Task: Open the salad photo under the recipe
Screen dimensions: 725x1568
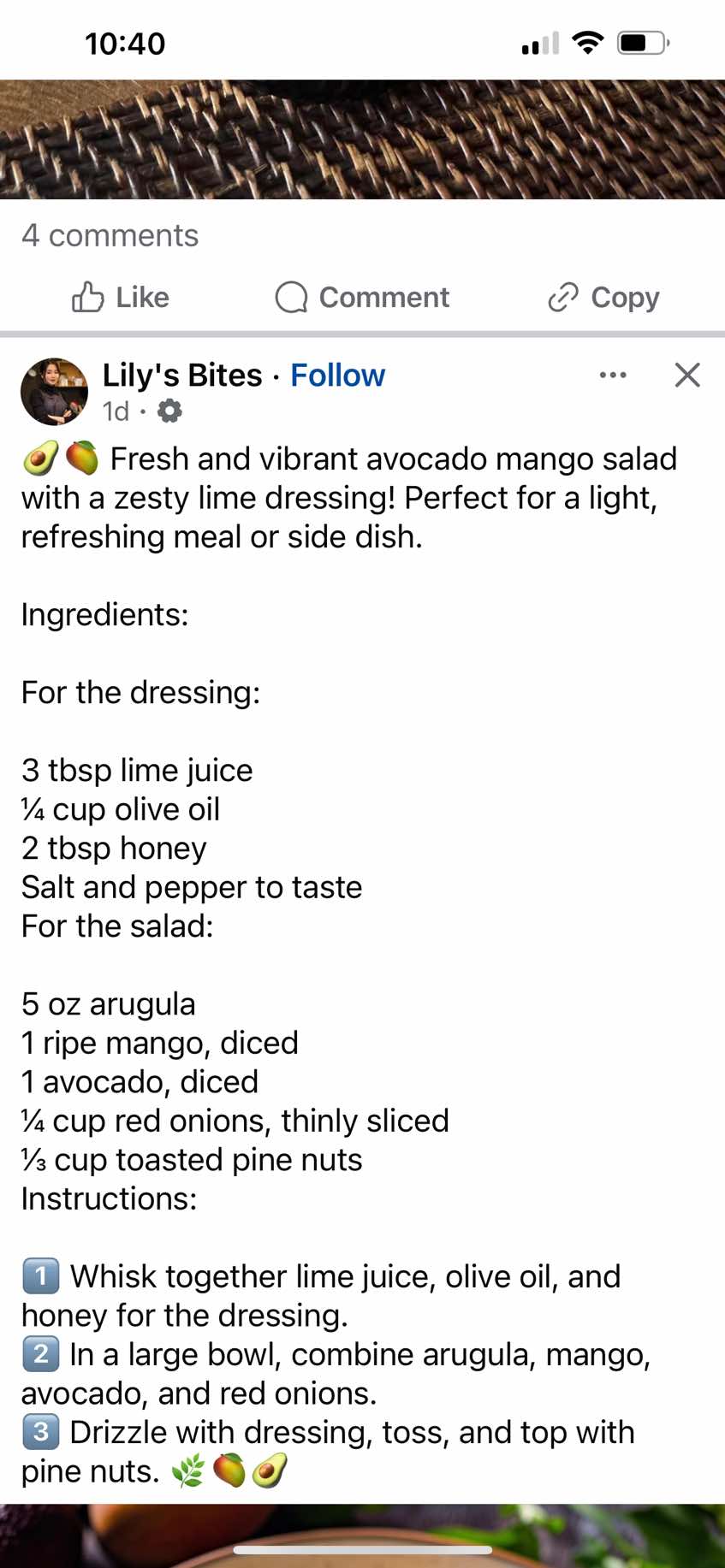Action: 362,1535
